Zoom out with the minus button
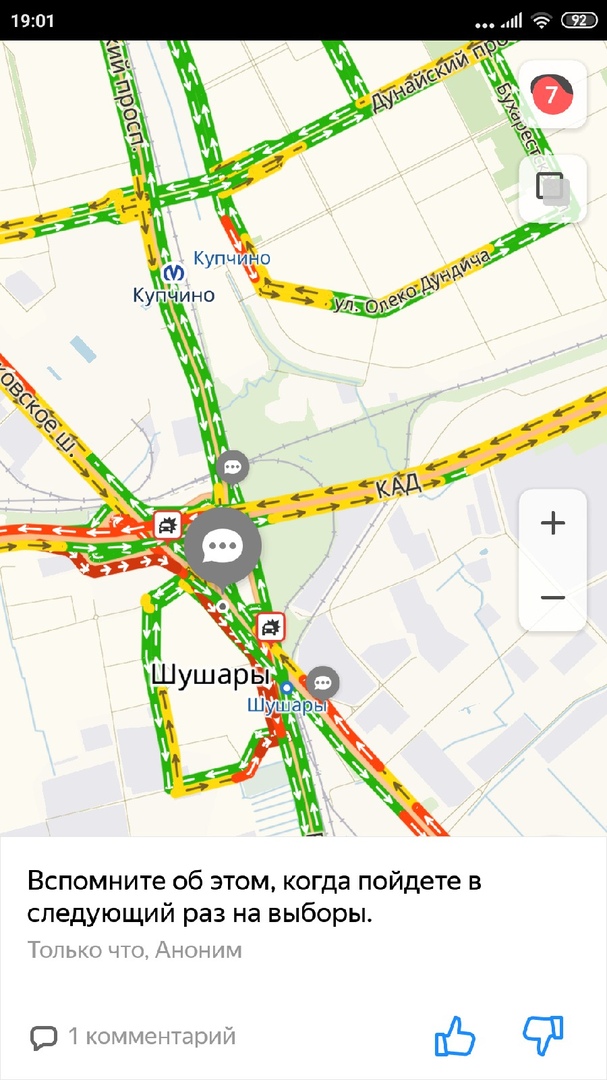The image size is (607, 1080). (x=552, y=597)
